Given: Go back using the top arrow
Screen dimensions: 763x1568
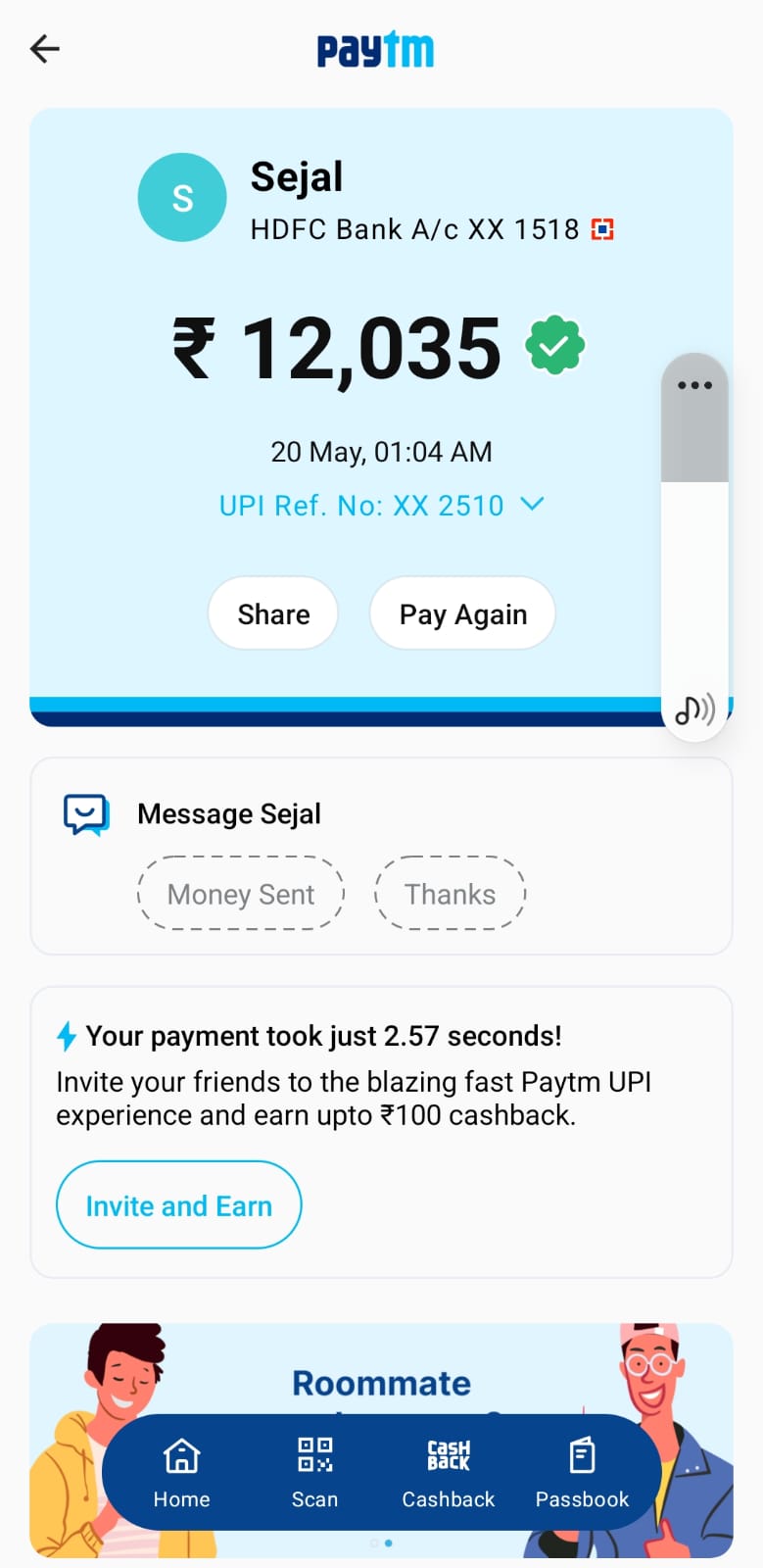Looking at the screenshot, I should pos(45,49).
